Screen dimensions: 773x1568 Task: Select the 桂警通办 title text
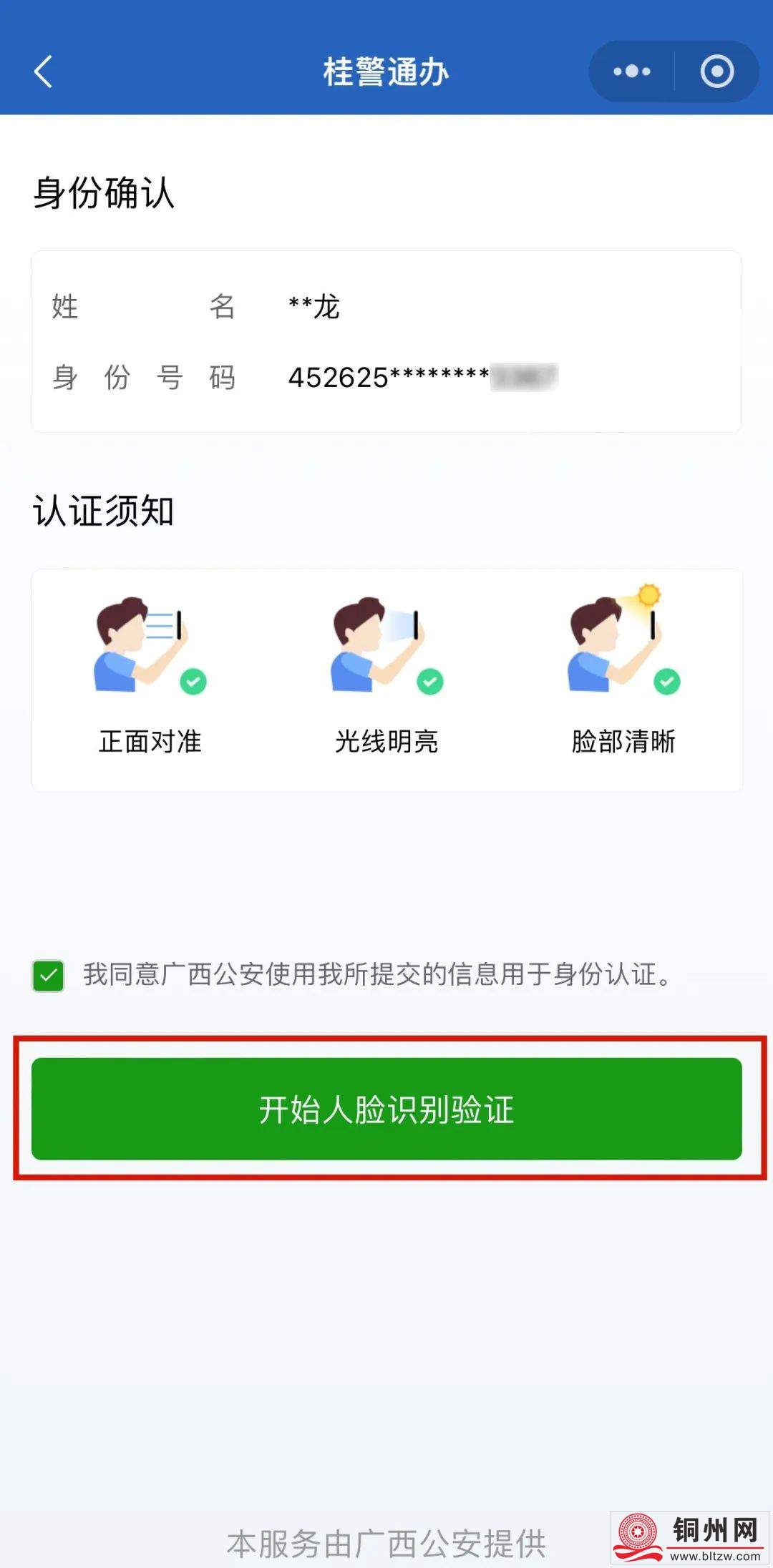tap(385, 71)
